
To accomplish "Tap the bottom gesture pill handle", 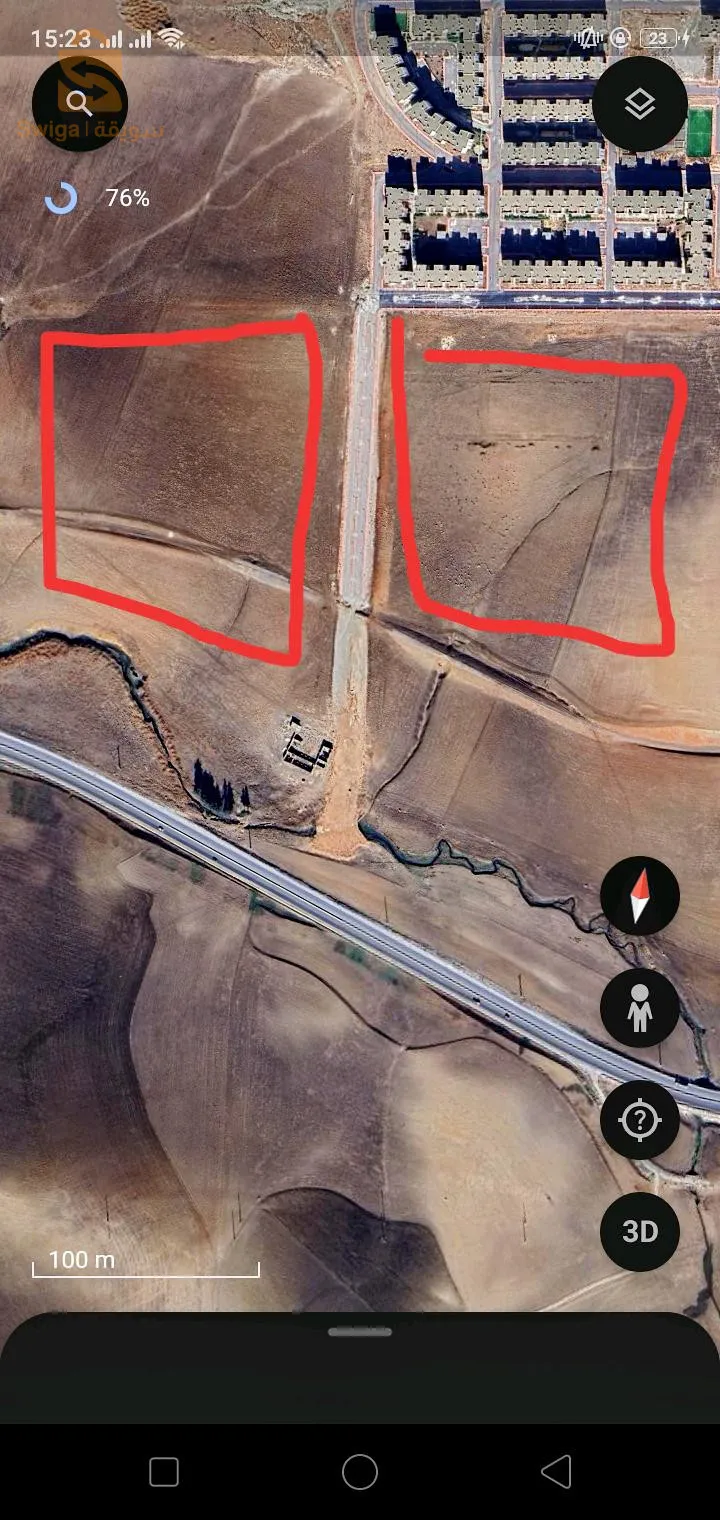I will click(359, 1331).
